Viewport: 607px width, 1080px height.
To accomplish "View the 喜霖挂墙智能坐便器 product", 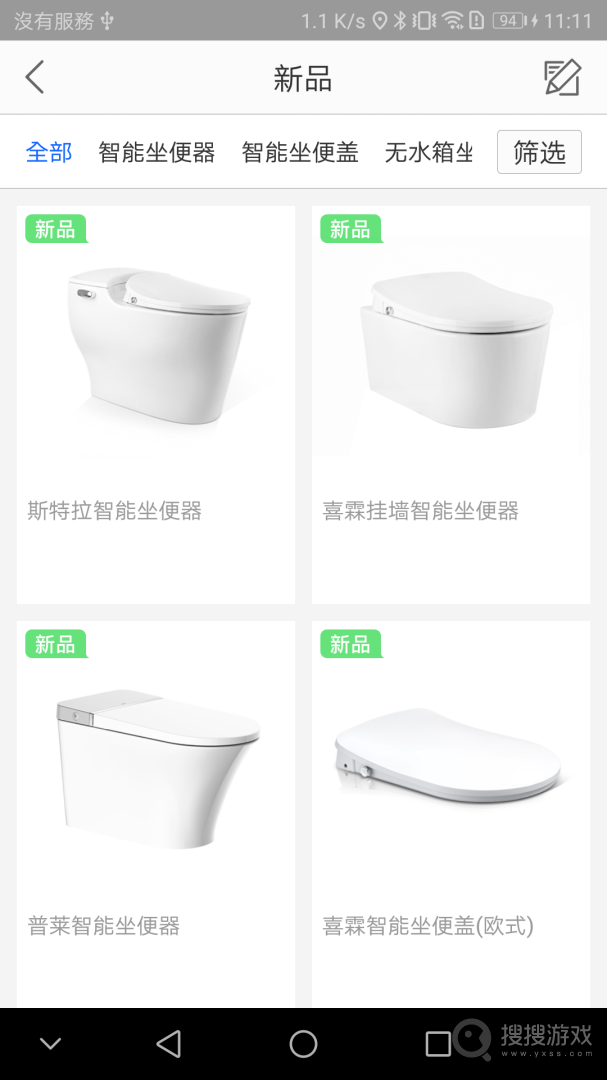I will [450, 404].
